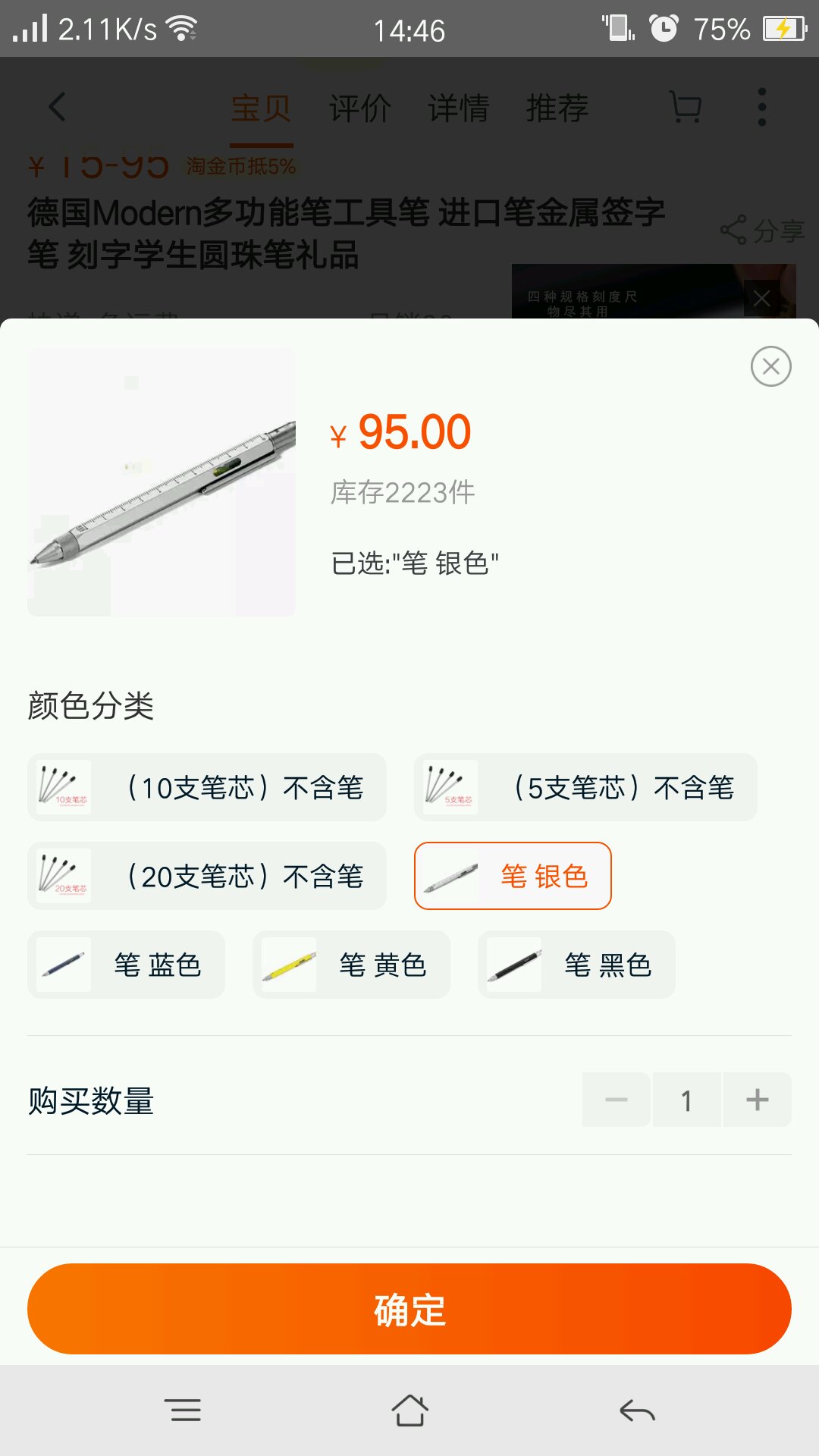819x1456 pixels.
Task: Enlarge the selected silver pen image
Action: 162,482
